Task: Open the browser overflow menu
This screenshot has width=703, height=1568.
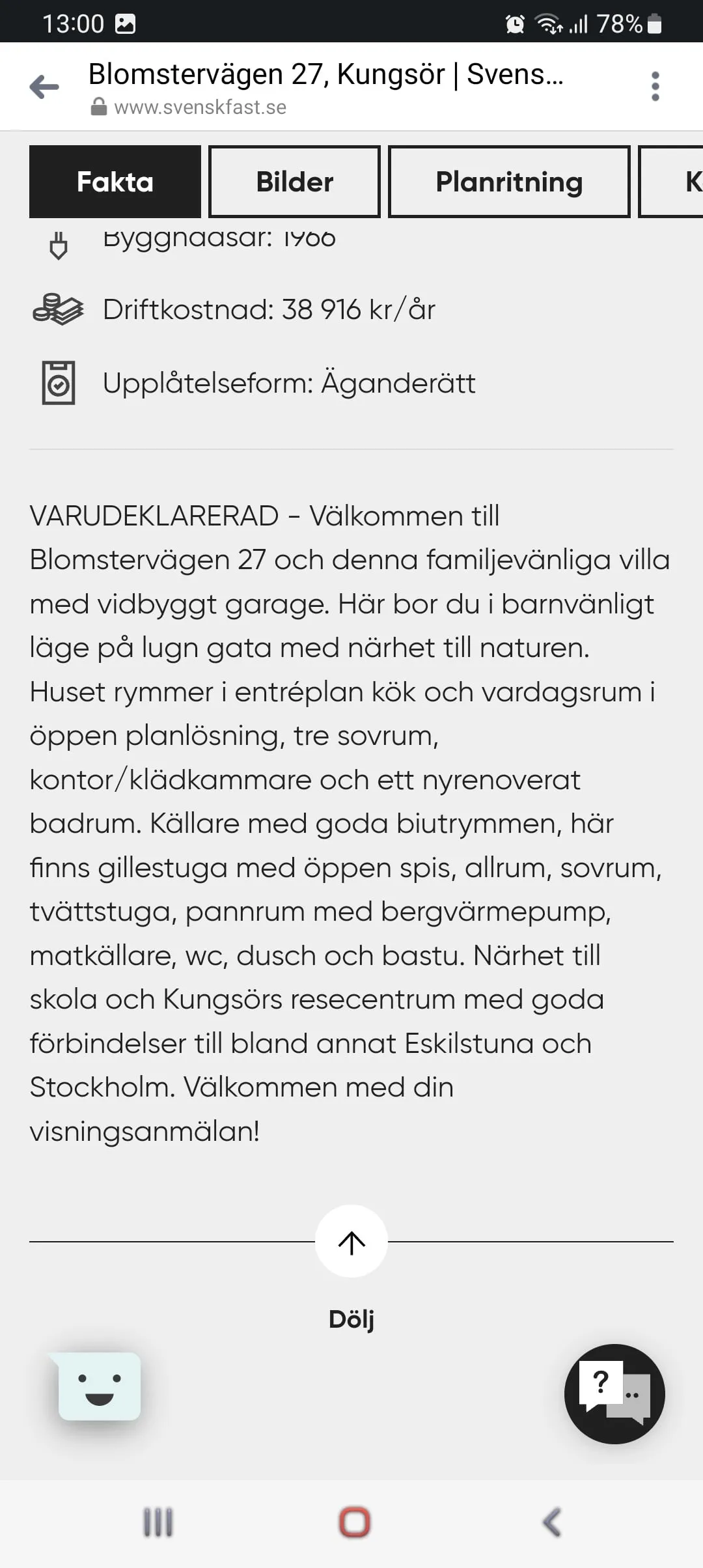Action: point(655,87)
